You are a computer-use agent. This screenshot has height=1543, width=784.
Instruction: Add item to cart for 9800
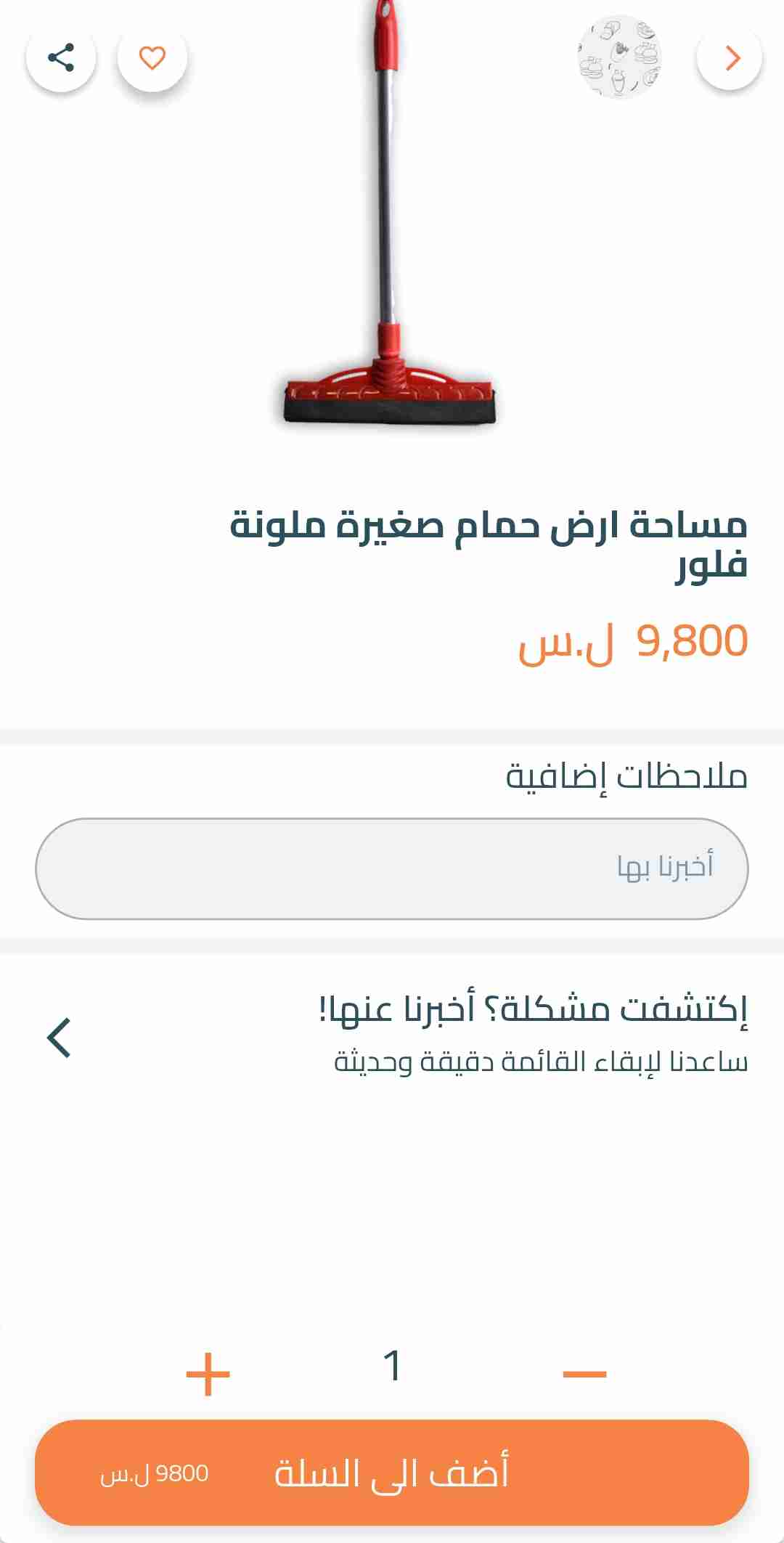pyautogui.click(x=392, y=1473)
